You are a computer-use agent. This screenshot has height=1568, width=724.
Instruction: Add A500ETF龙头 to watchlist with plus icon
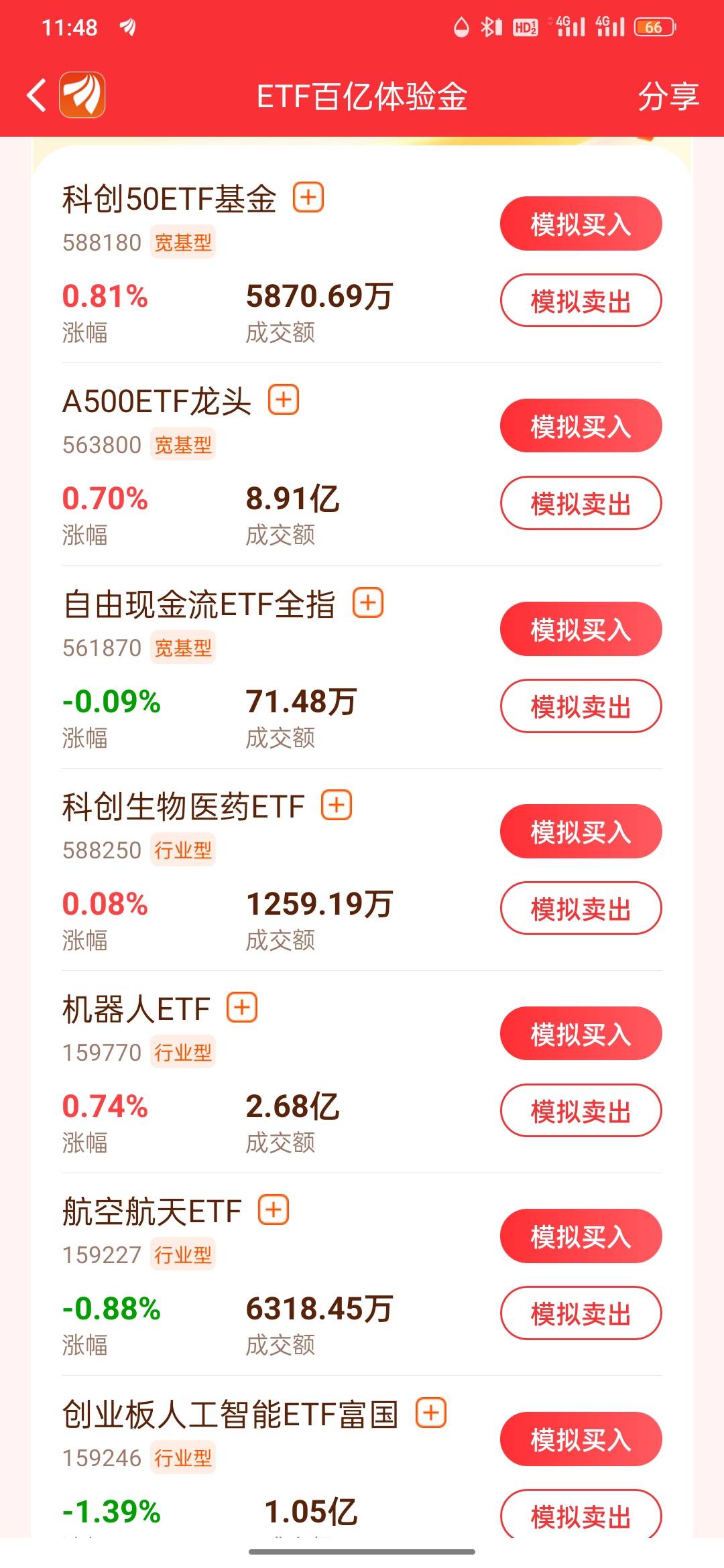click(284, 400)
